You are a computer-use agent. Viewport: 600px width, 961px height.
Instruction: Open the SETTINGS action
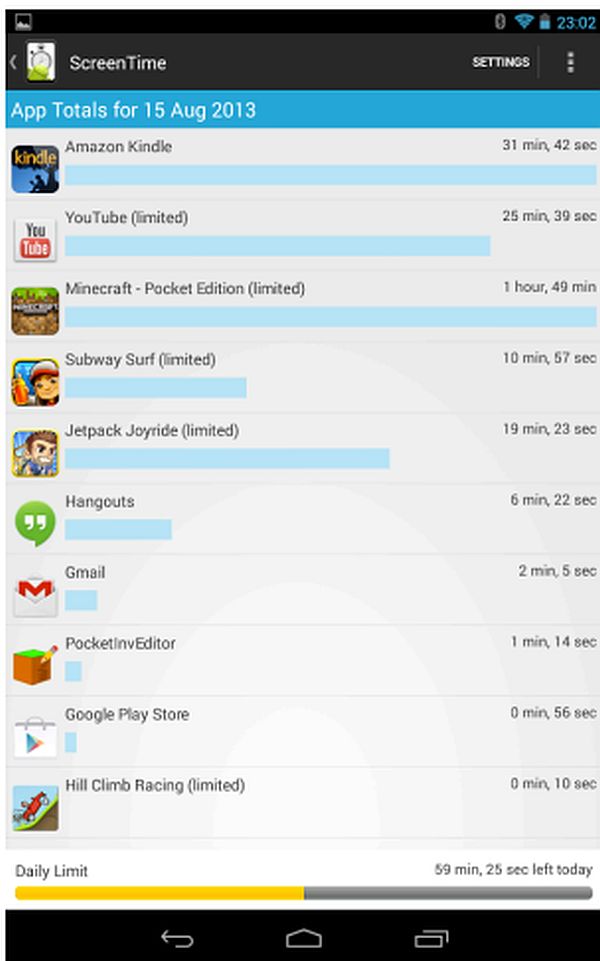point(501,62)
